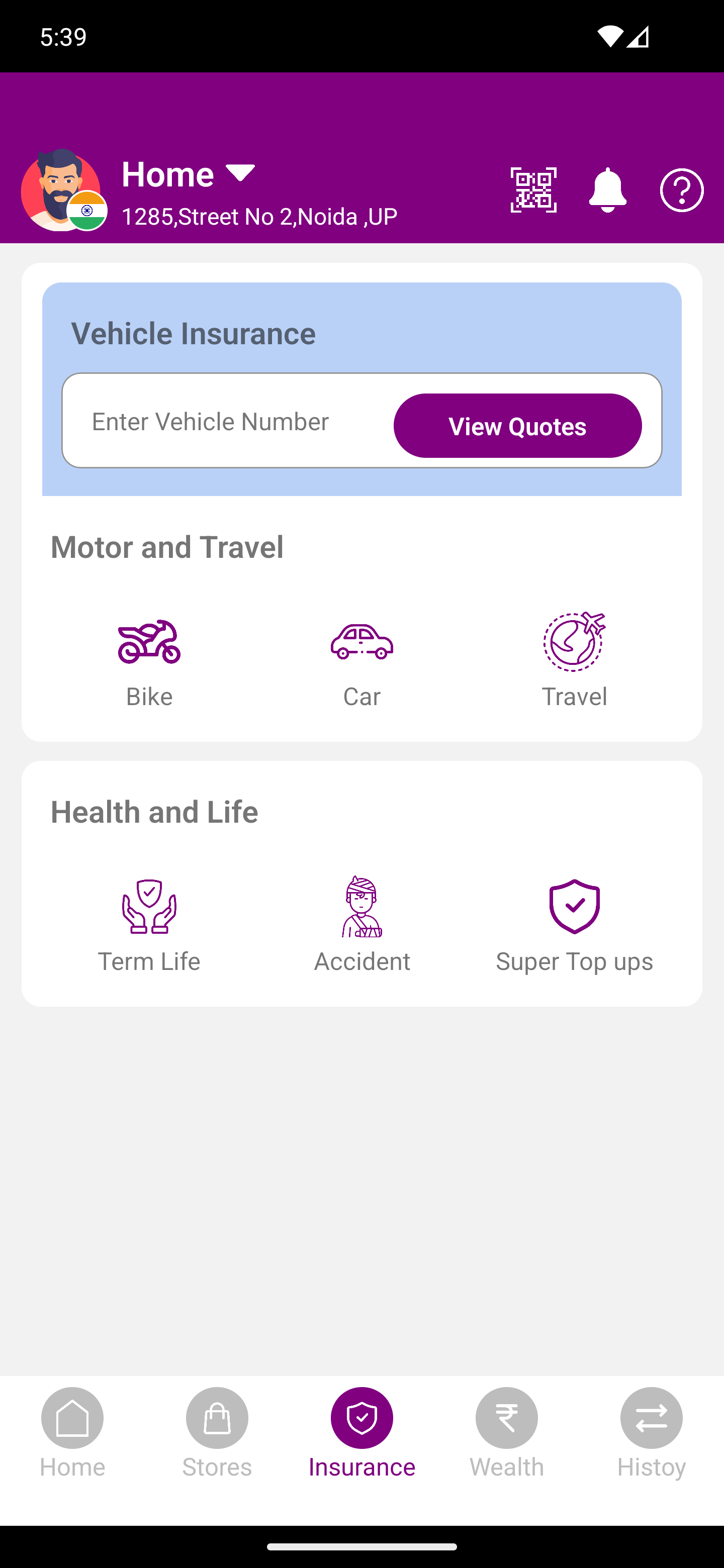Open the help icon
This screenshot has height=1568, width=724.
tap(681, 190)
